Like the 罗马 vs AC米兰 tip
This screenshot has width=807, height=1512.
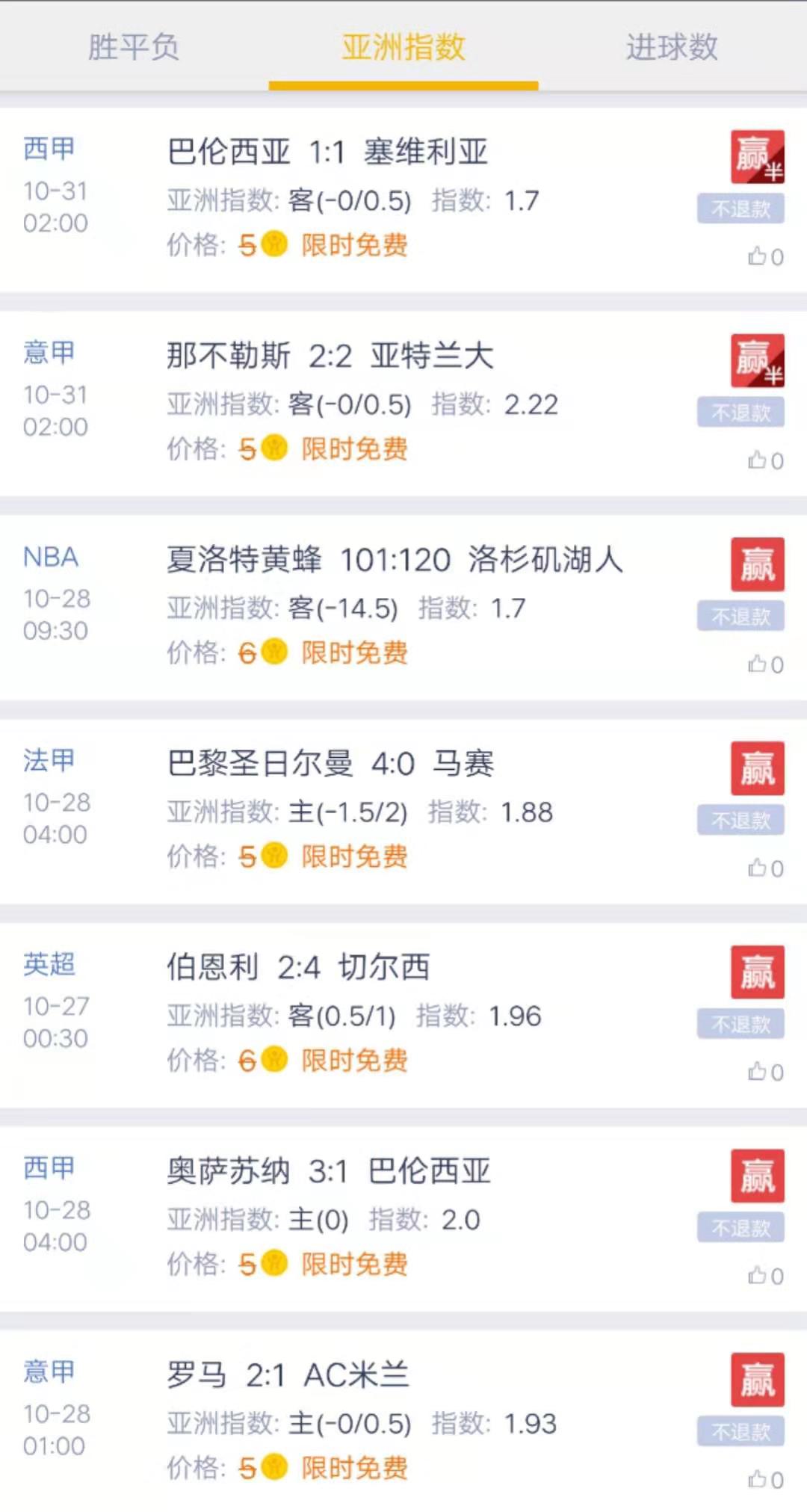pyautogui.click(x=766, y=1480)
